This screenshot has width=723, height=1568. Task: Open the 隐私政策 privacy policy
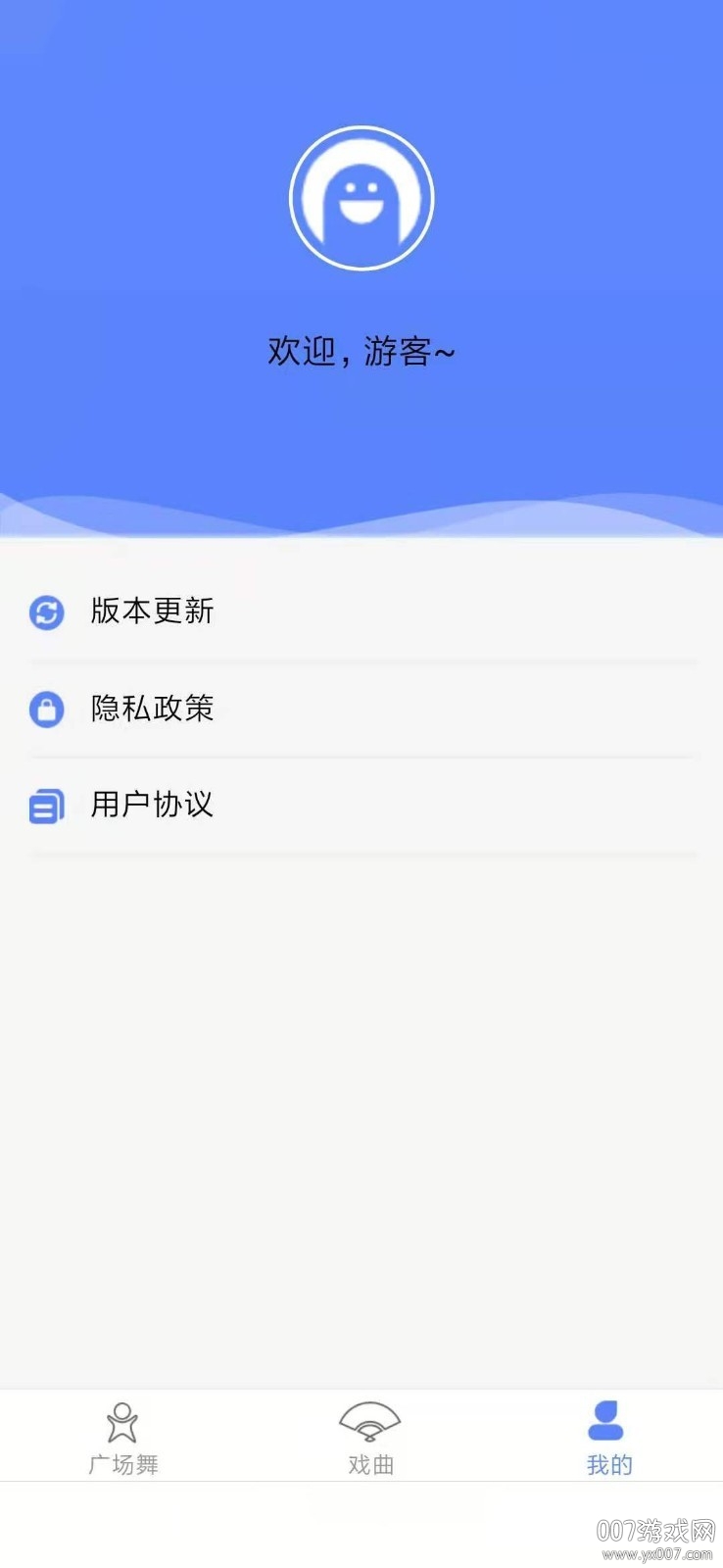point(152,709)
